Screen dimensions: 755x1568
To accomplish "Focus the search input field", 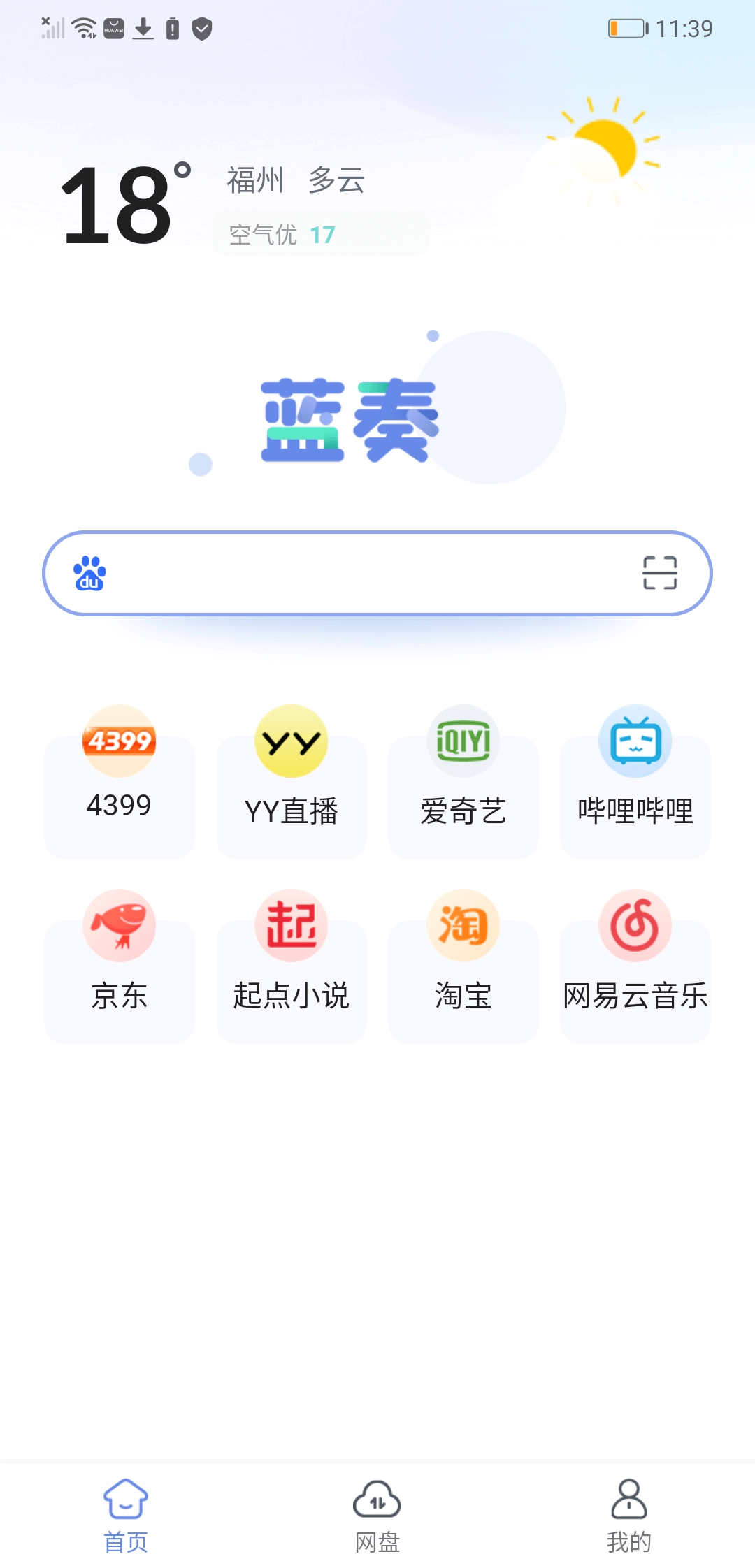I will click(377, 574).
